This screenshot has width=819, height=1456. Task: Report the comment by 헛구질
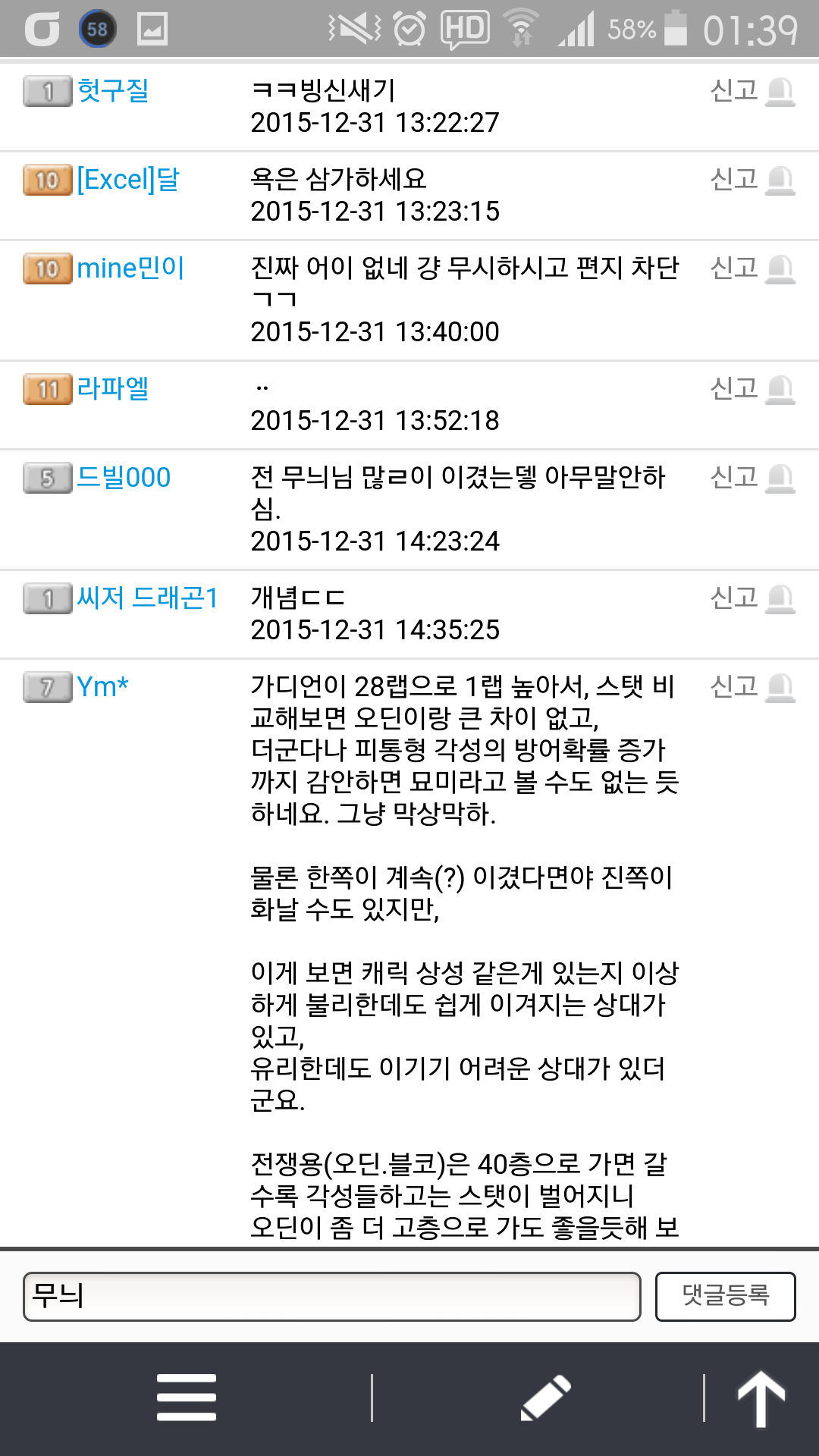[752, 91]
